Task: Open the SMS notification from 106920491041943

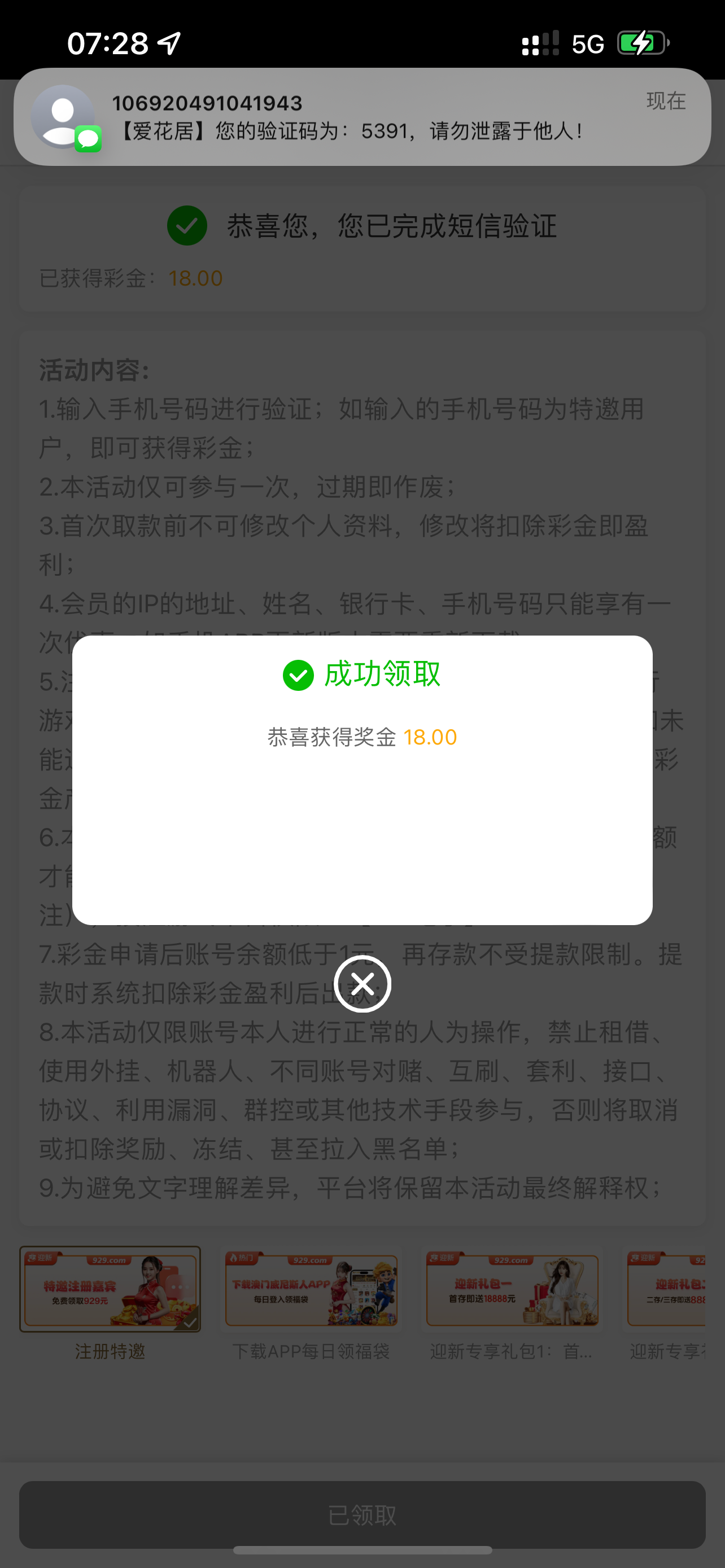Action: (362, 117)
